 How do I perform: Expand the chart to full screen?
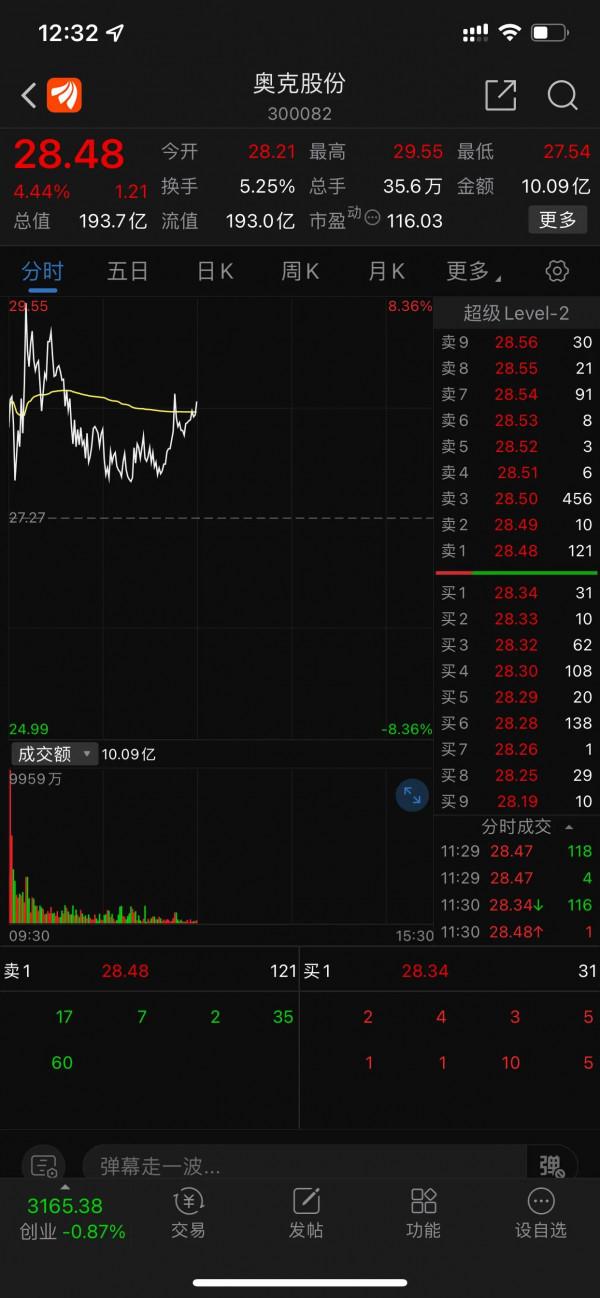tap(412, 796)
